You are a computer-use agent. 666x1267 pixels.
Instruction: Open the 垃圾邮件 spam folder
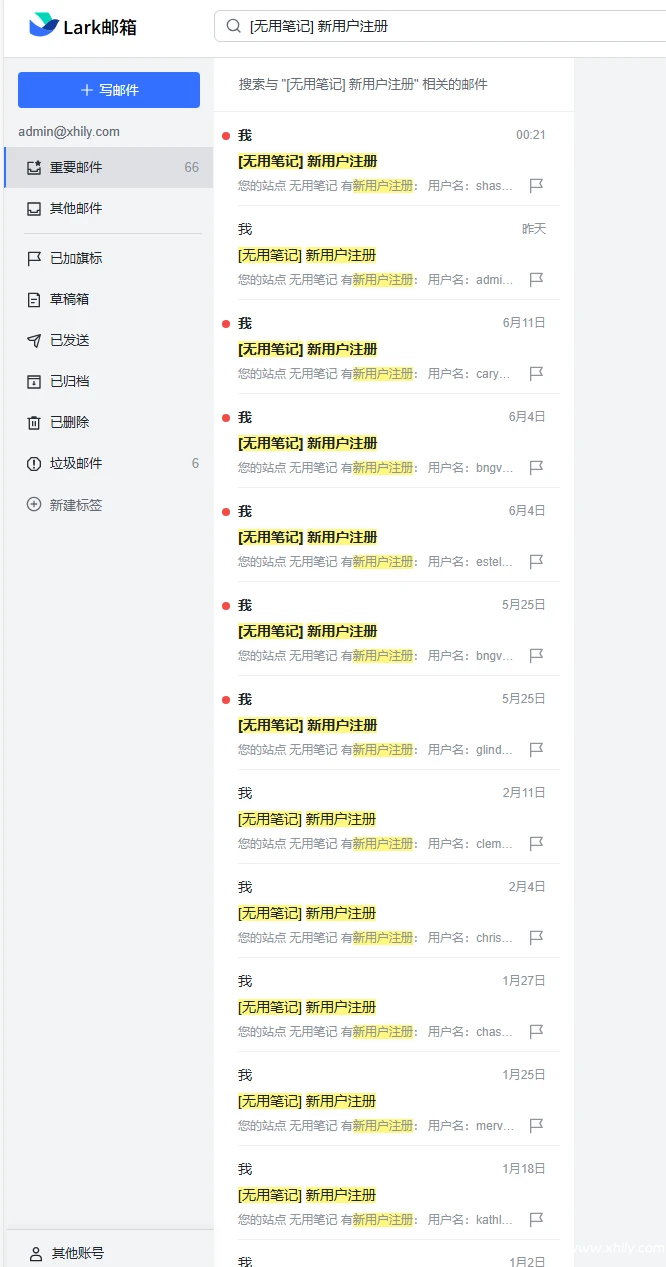click(x=76, y=463)
